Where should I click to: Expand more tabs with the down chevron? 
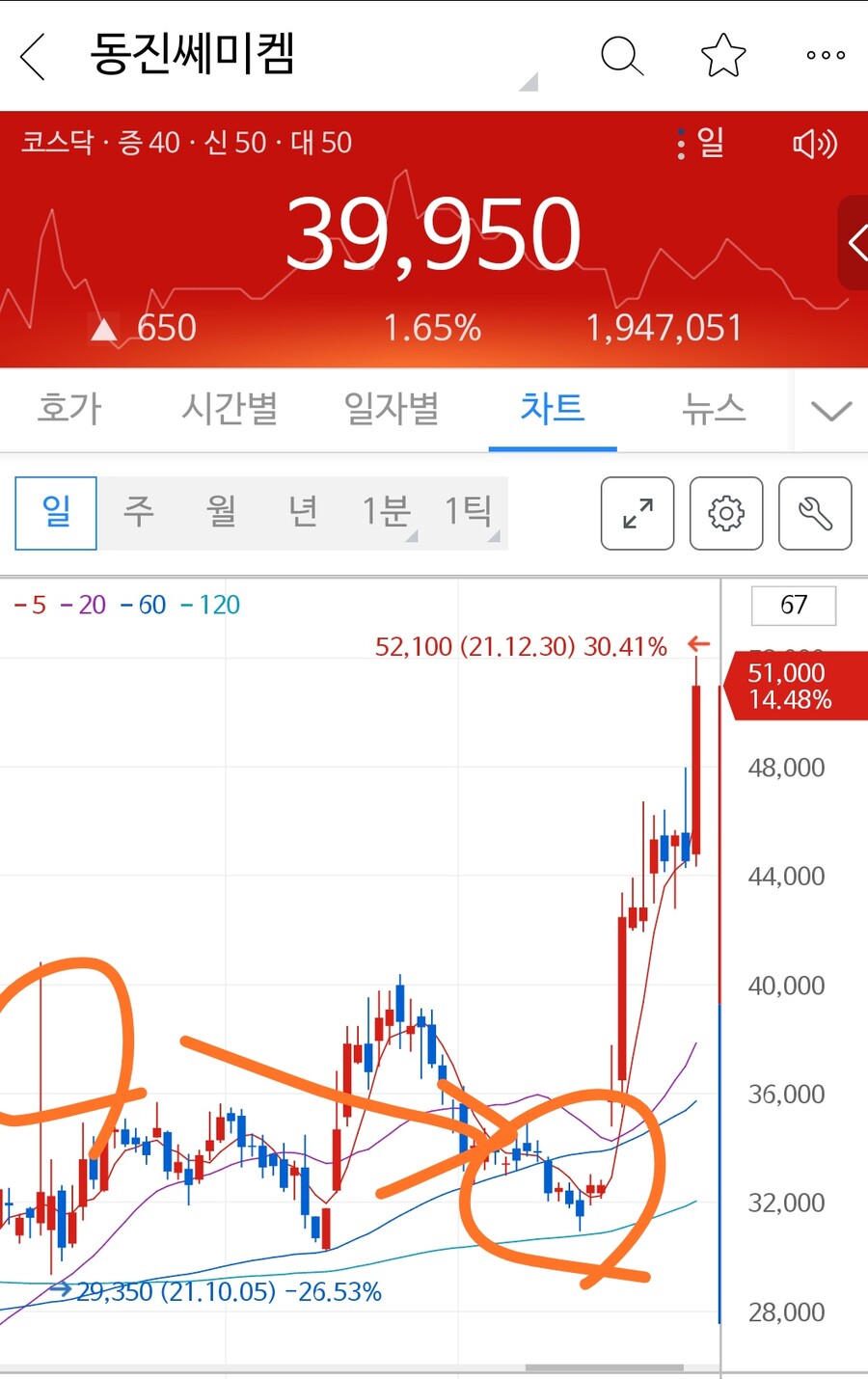[x=830, y=410]
